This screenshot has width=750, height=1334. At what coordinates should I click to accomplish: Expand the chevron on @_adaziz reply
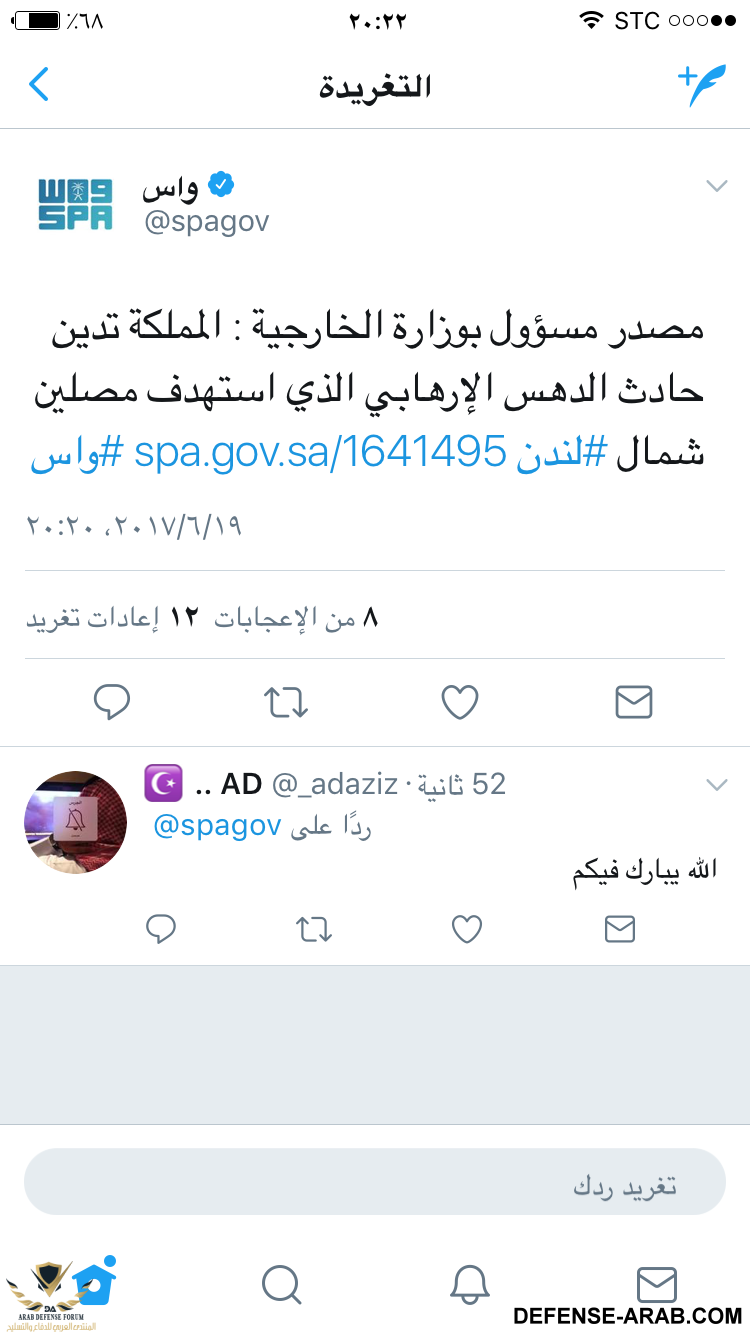click(716, 785)
